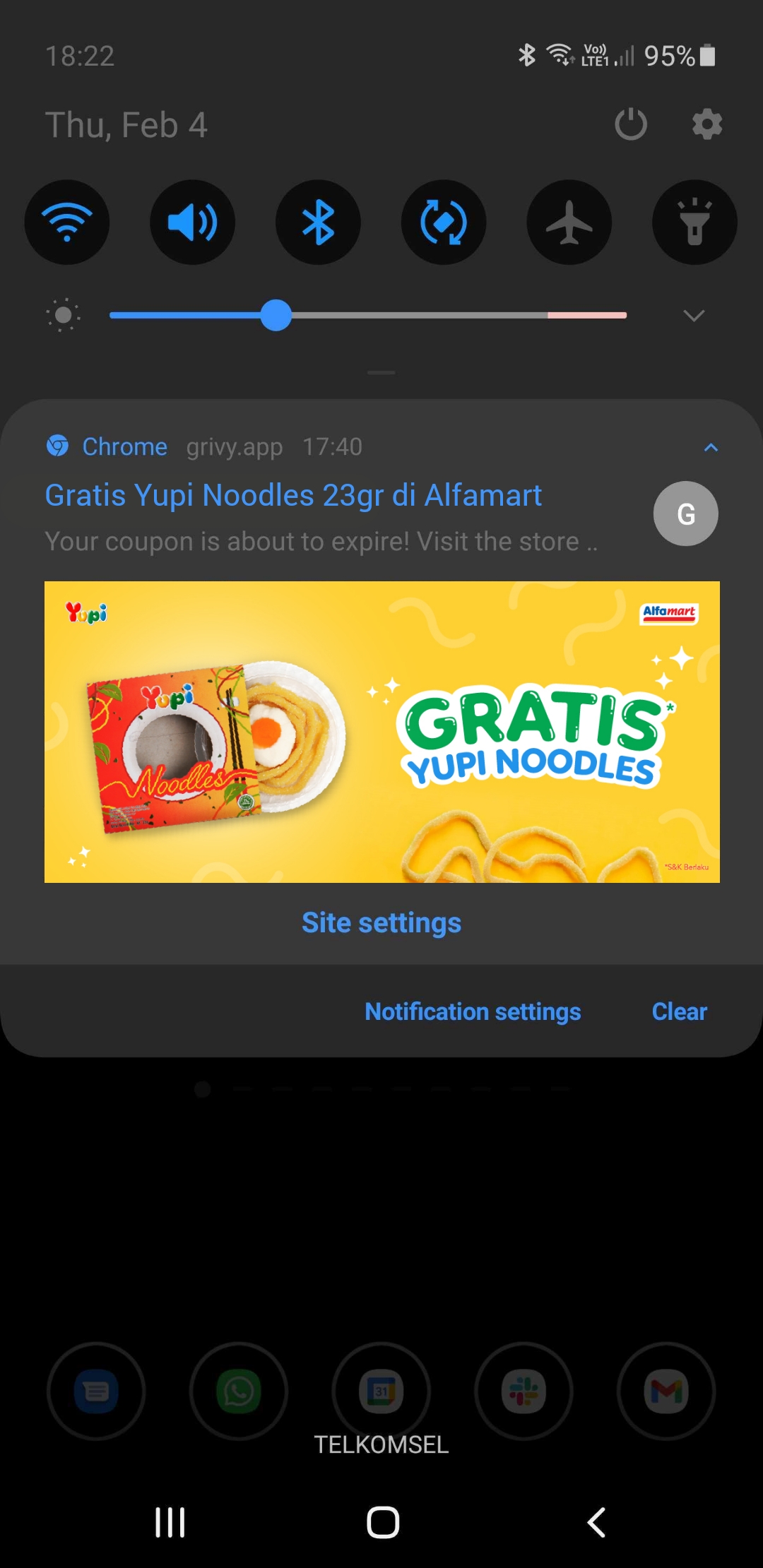Go to the home screen

click(382, 1522)
